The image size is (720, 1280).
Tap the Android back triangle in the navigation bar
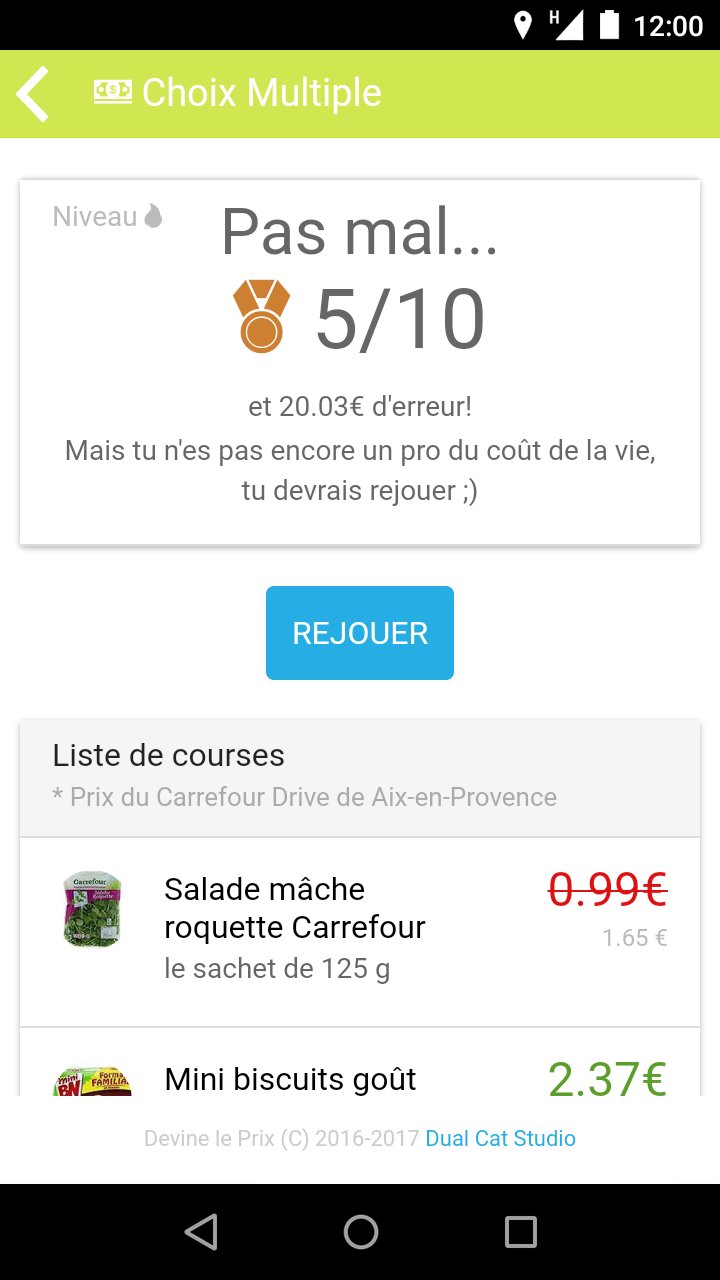tap(201, 1232)
